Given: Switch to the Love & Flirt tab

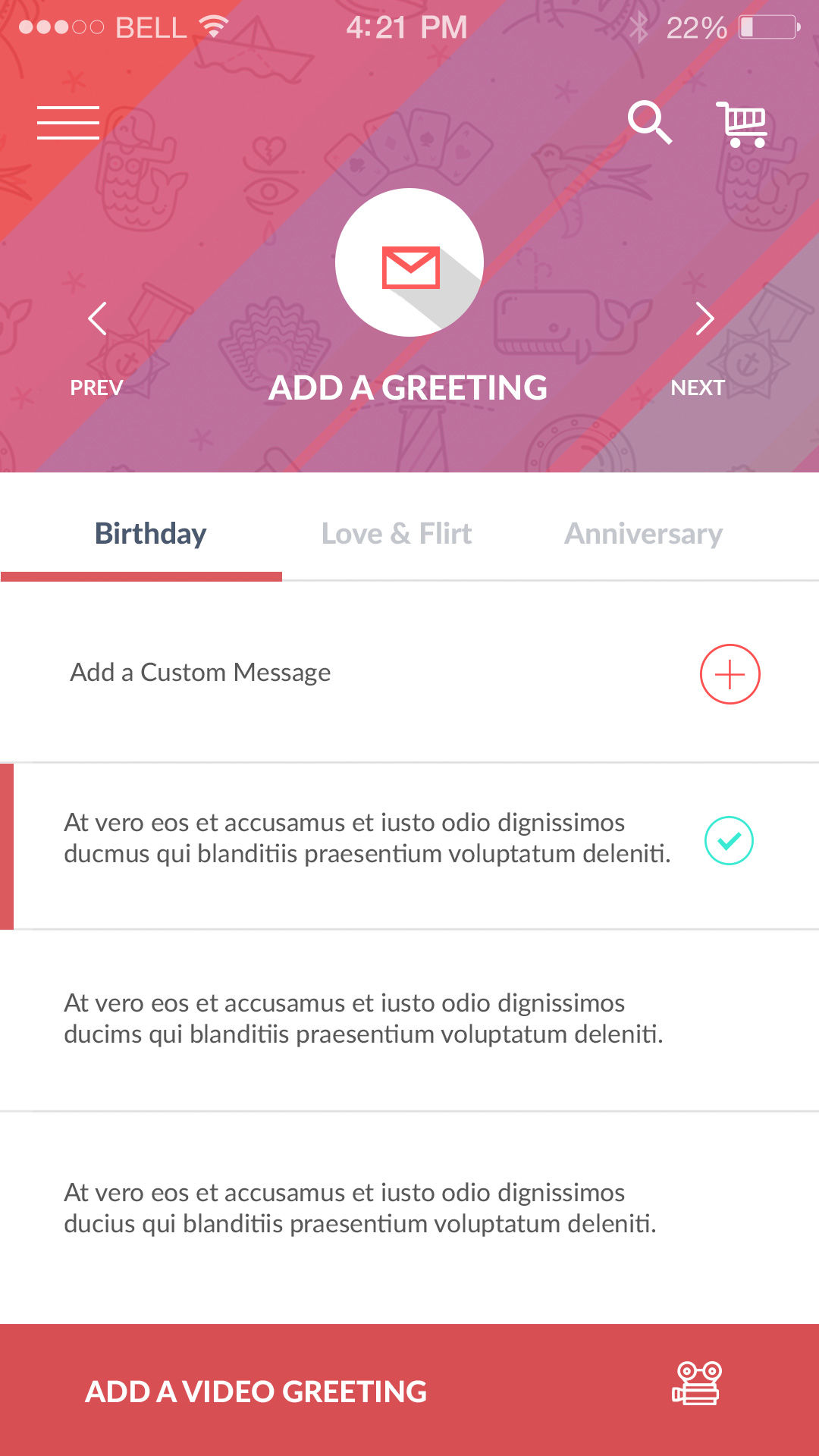Looking at the screenshot, I should (x=397, y=534).
